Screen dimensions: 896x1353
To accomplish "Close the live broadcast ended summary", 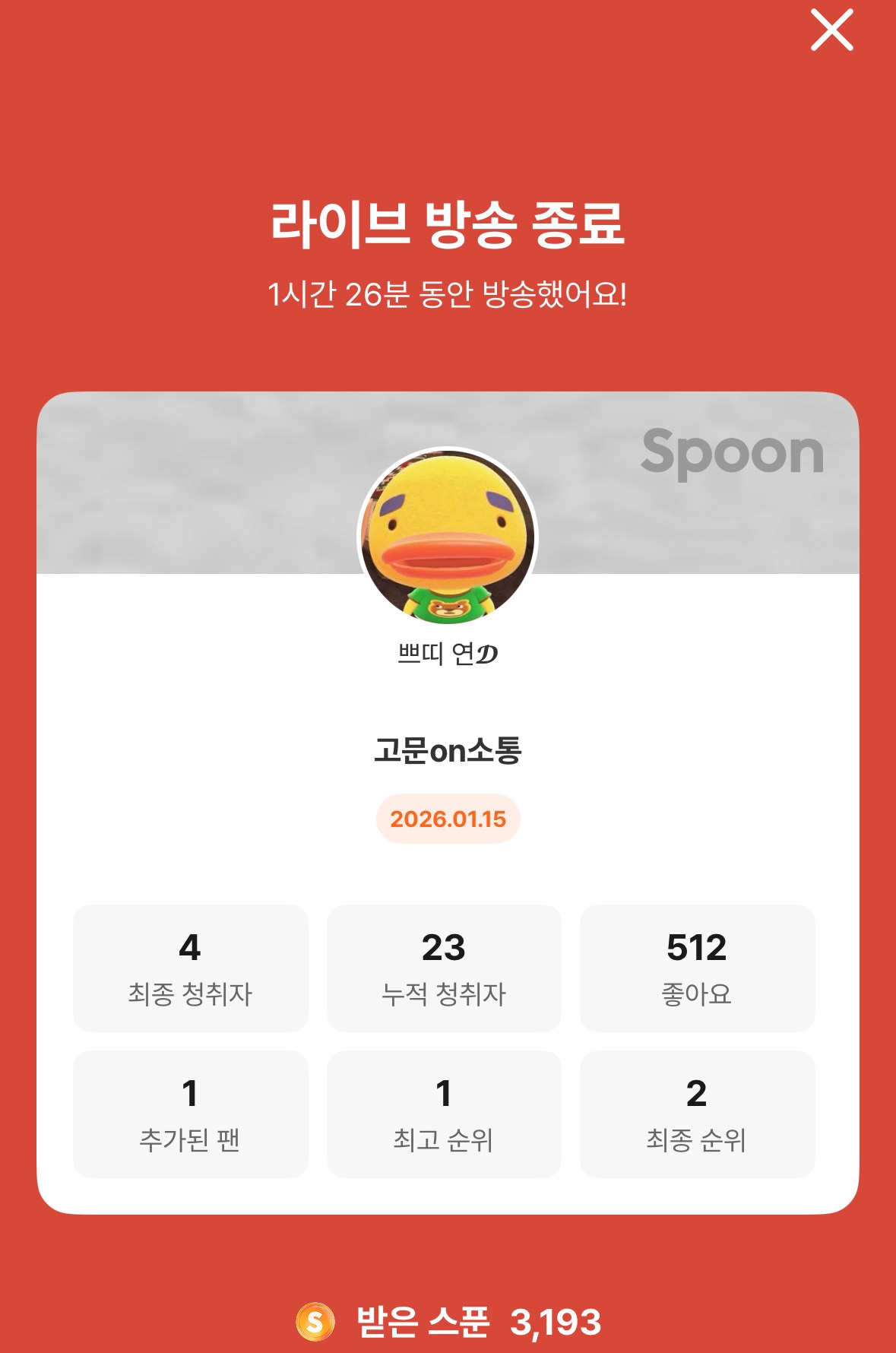I will (x=831, y=30).
